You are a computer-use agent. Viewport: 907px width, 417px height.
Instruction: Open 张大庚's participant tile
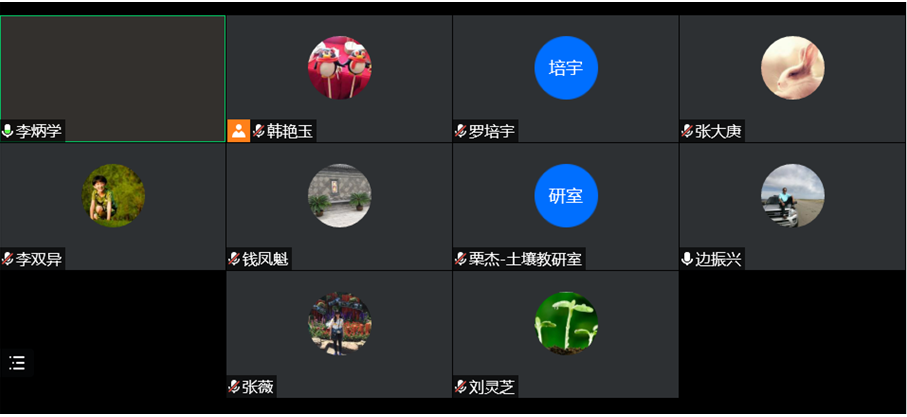click(792, 78)
